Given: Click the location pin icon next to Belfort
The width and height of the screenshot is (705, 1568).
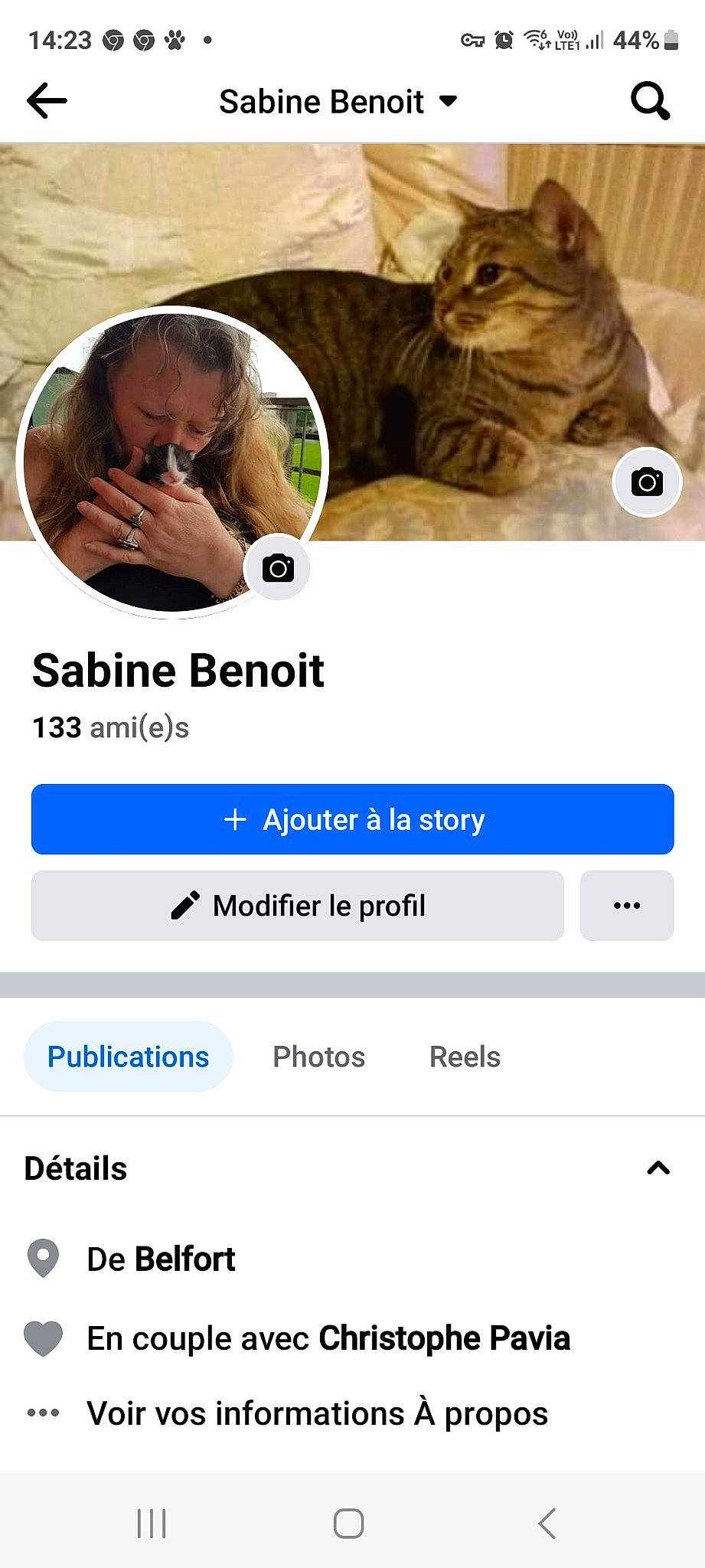Looking at the screenshot, I should click(44, 1258).
